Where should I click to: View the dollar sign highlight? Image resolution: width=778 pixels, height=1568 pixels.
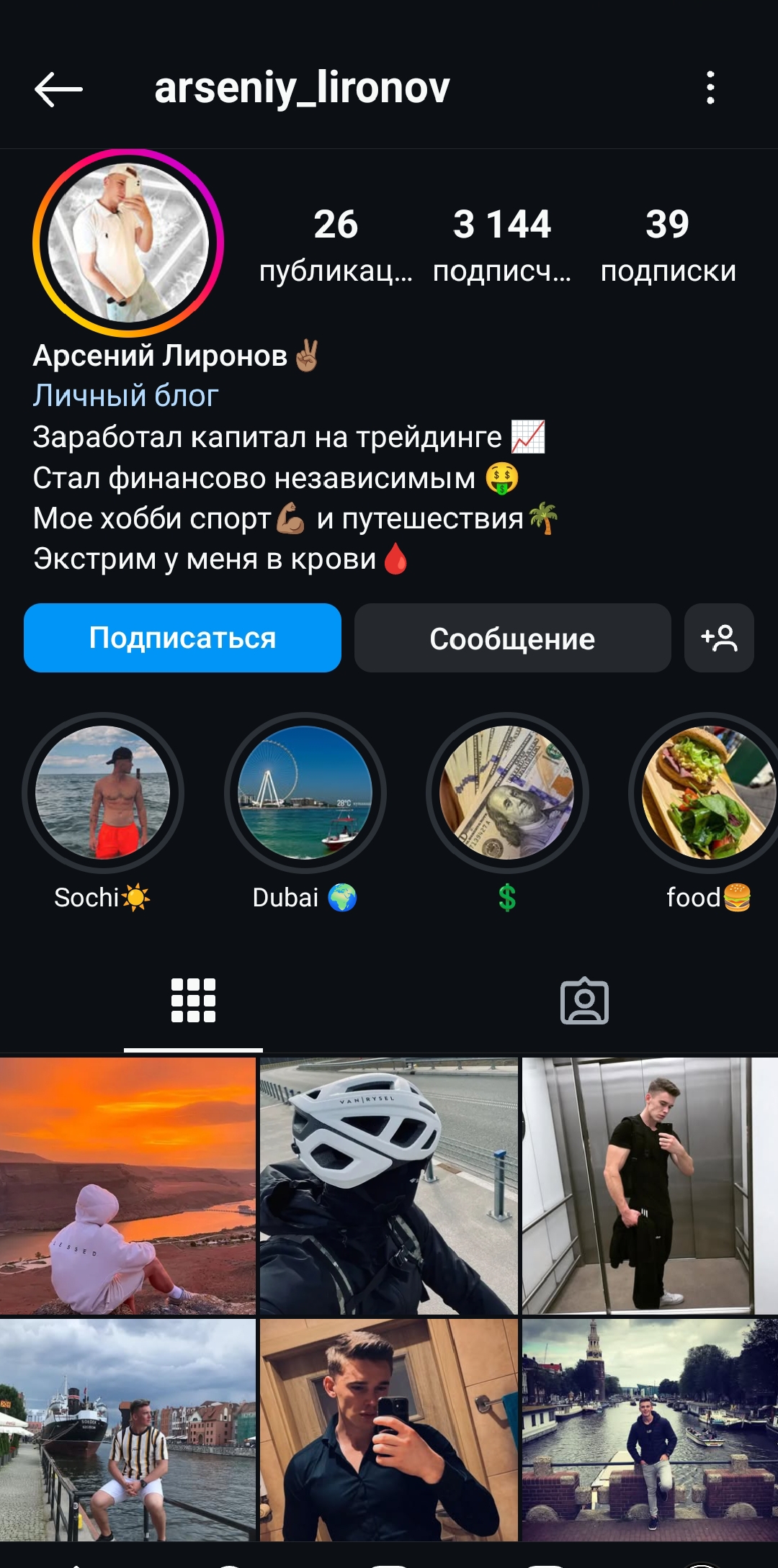pos(507,793)
